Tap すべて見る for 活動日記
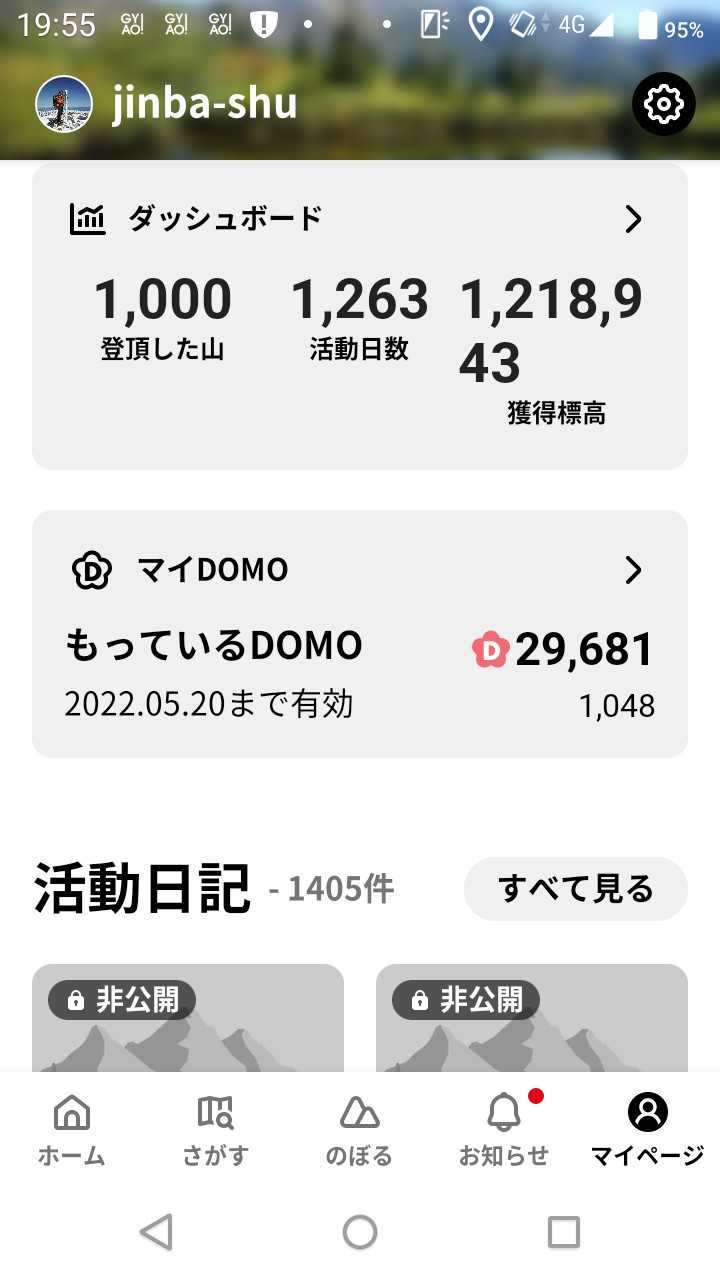The width and height of the screenshot is (720, 1280). (x=575, y=888)
